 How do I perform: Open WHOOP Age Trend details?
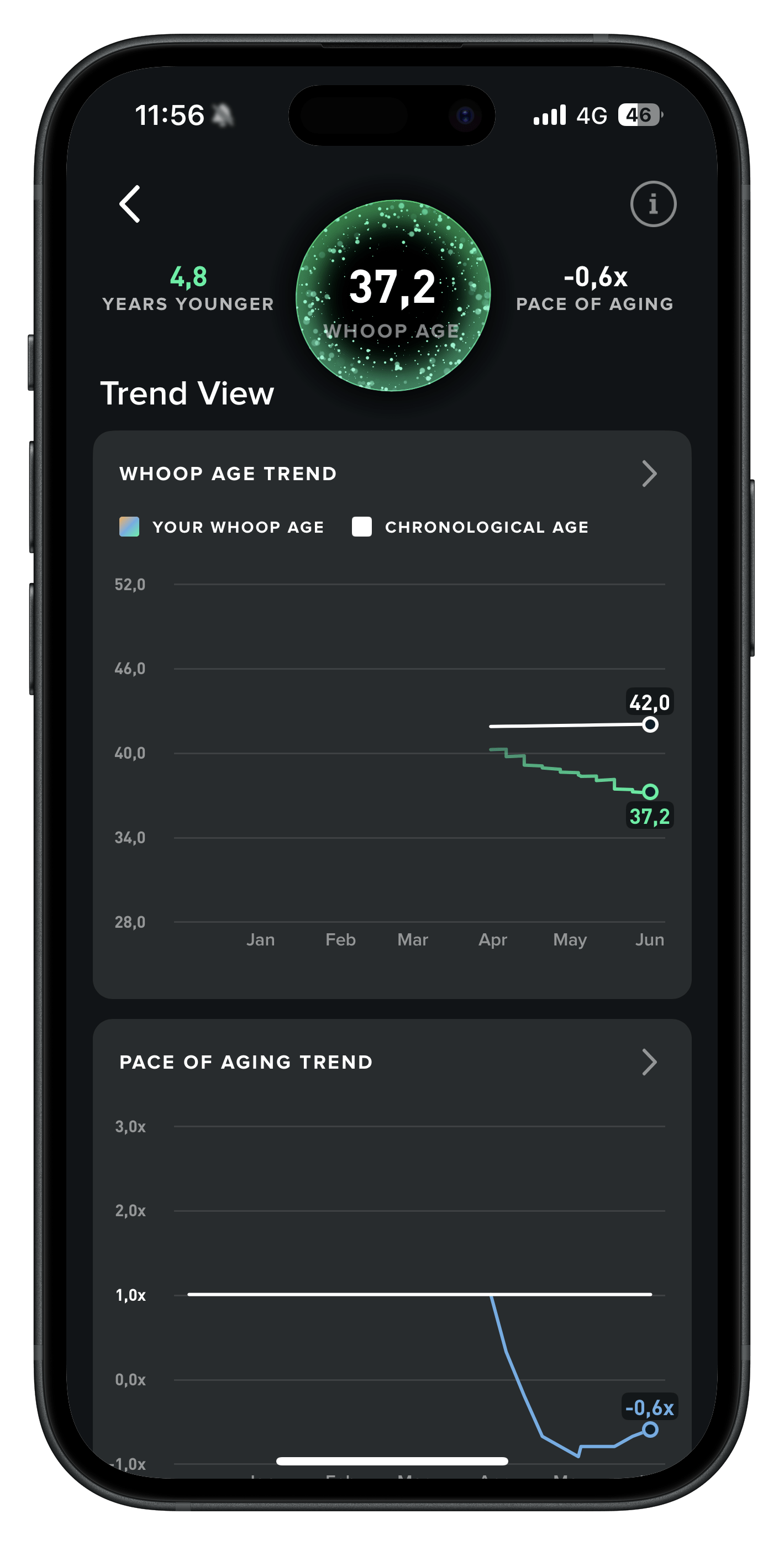[649, 474]
